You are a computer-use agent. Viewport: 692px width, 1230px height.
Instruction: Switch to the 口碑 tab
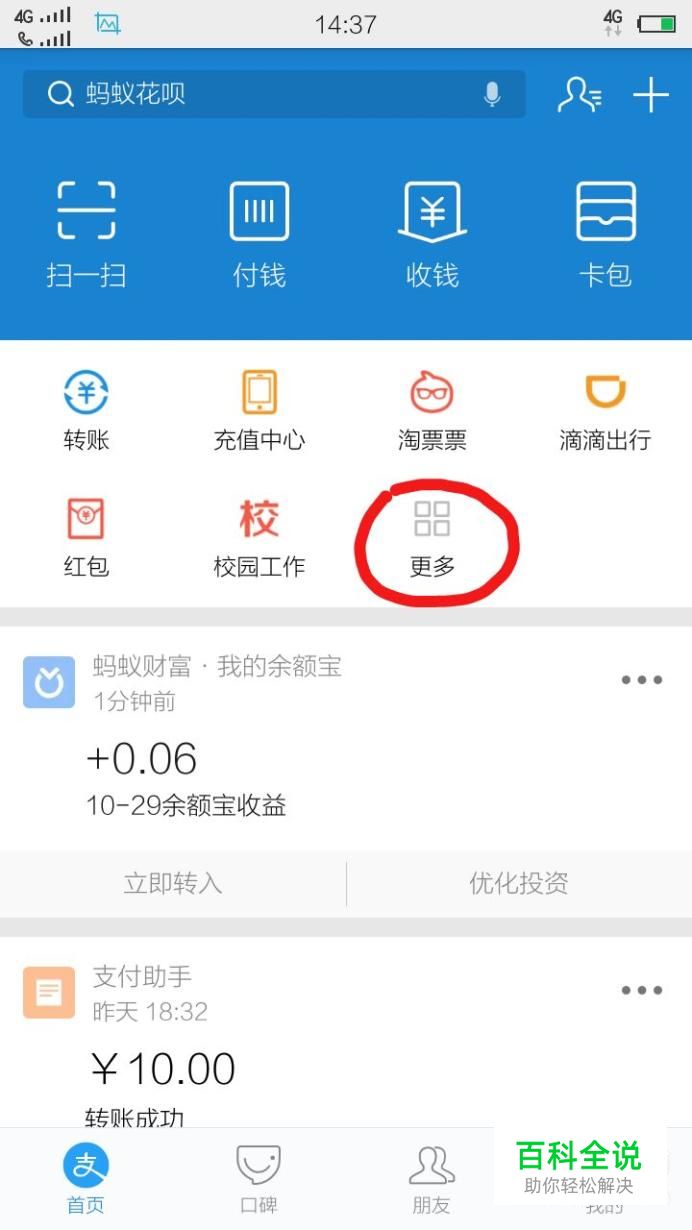[x=258, y=1178]
